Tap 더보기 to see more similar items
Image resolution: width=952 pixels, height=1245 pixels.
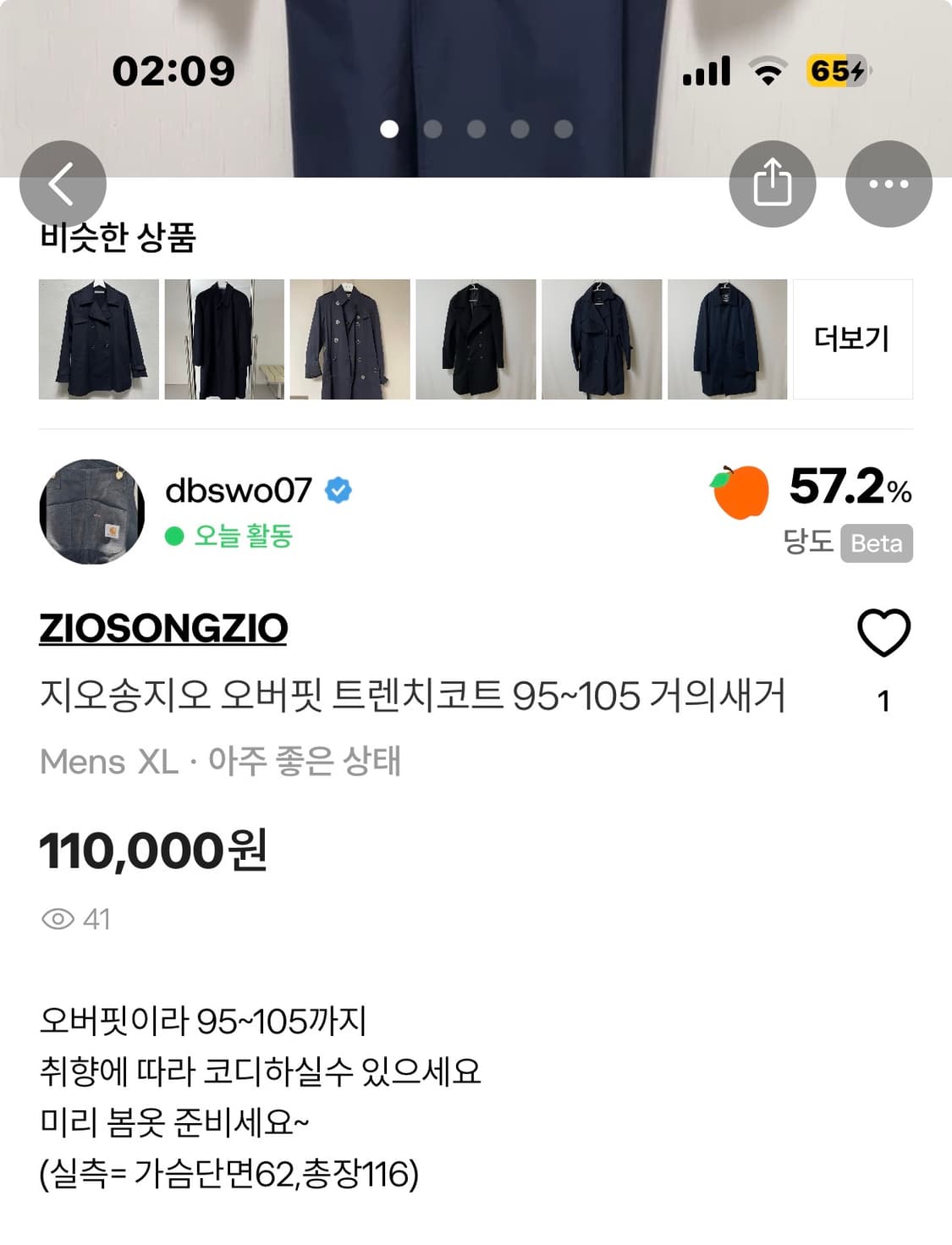click(851, 337)
